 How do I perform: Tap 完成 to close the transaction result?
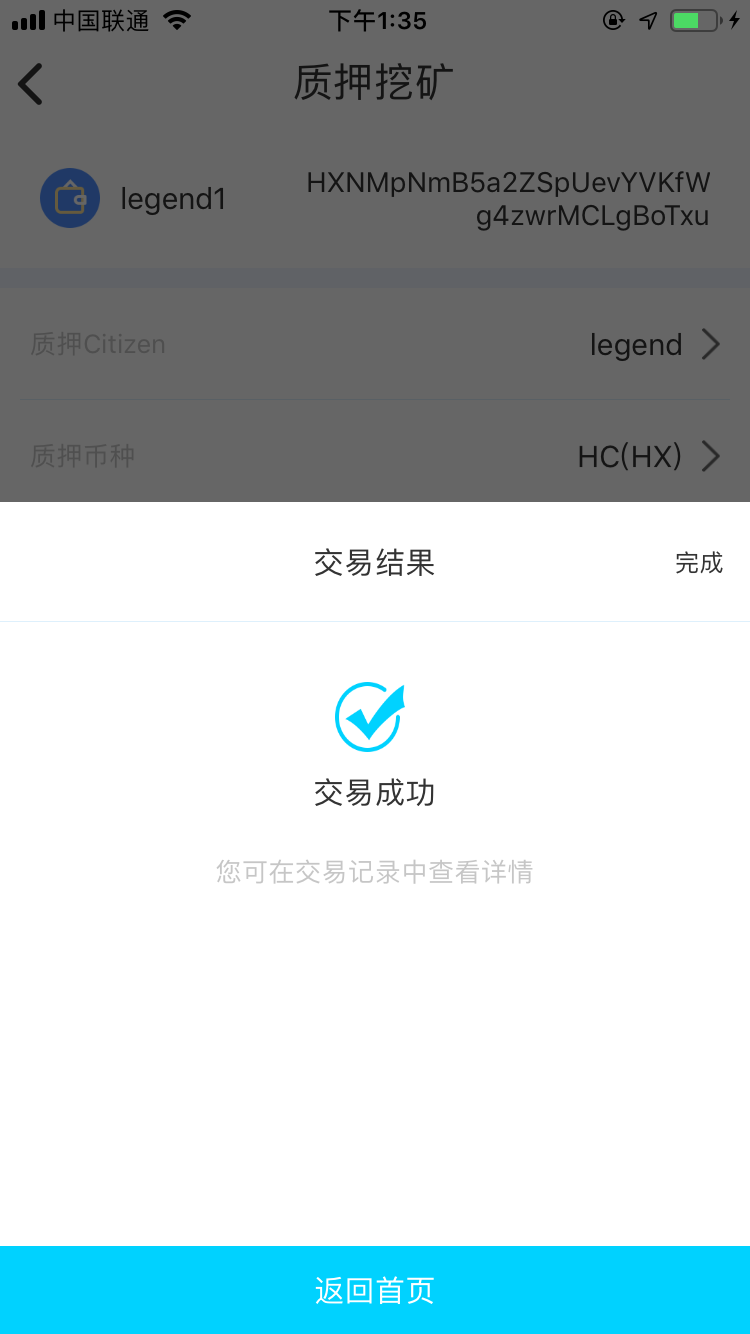coord(698,563)
